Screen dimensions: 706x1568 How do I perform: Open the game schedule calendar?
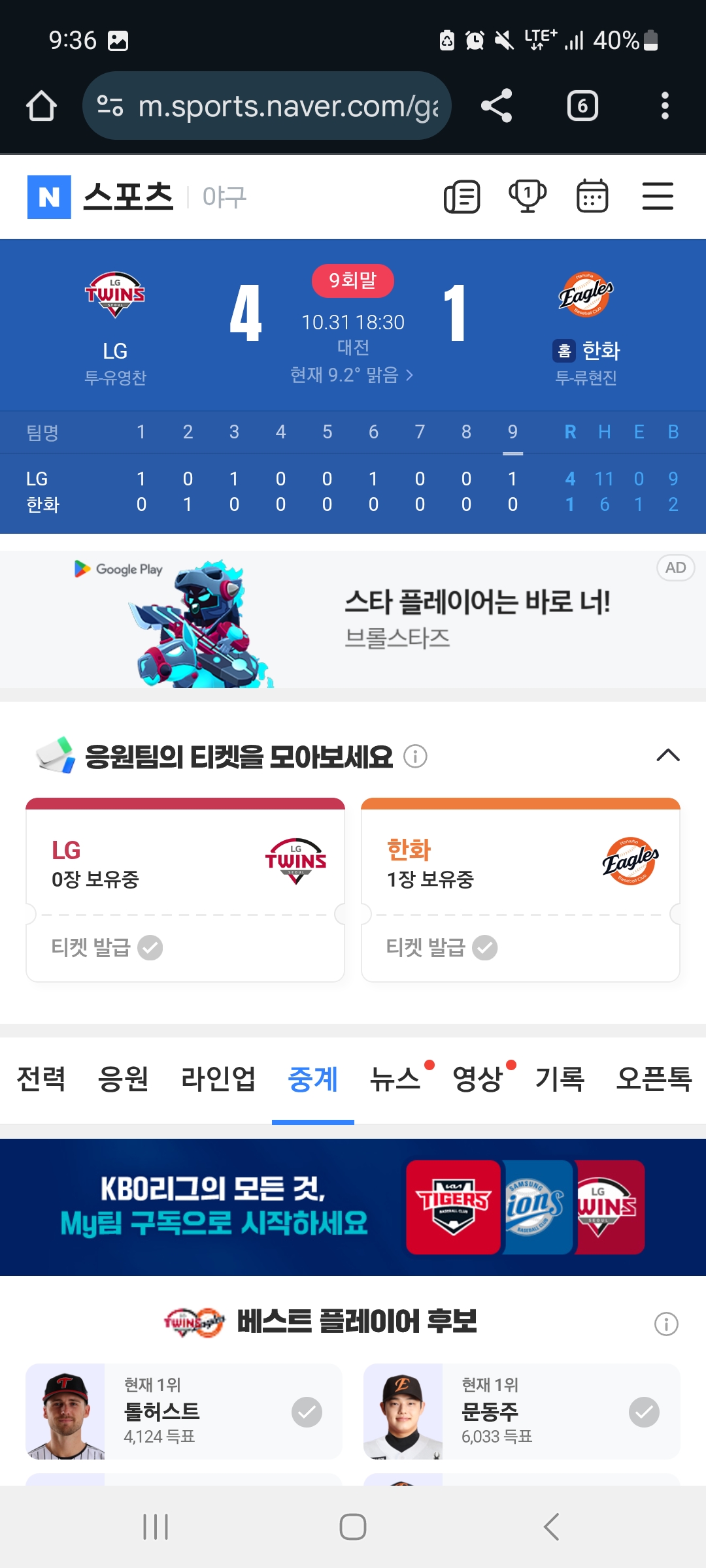pyautogui.click(x=592, y=197)
